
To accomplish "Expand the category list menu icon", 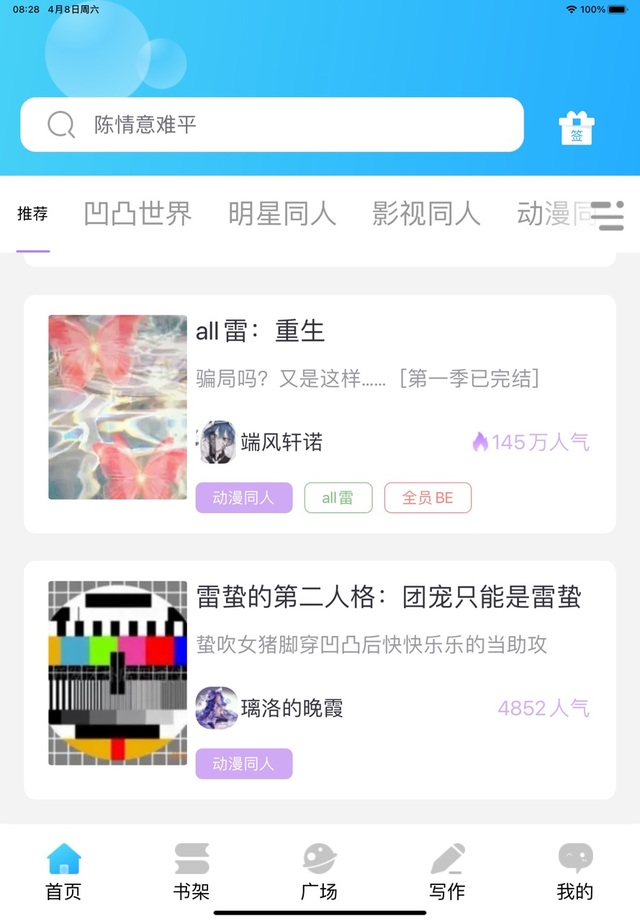I will (607, 216).
